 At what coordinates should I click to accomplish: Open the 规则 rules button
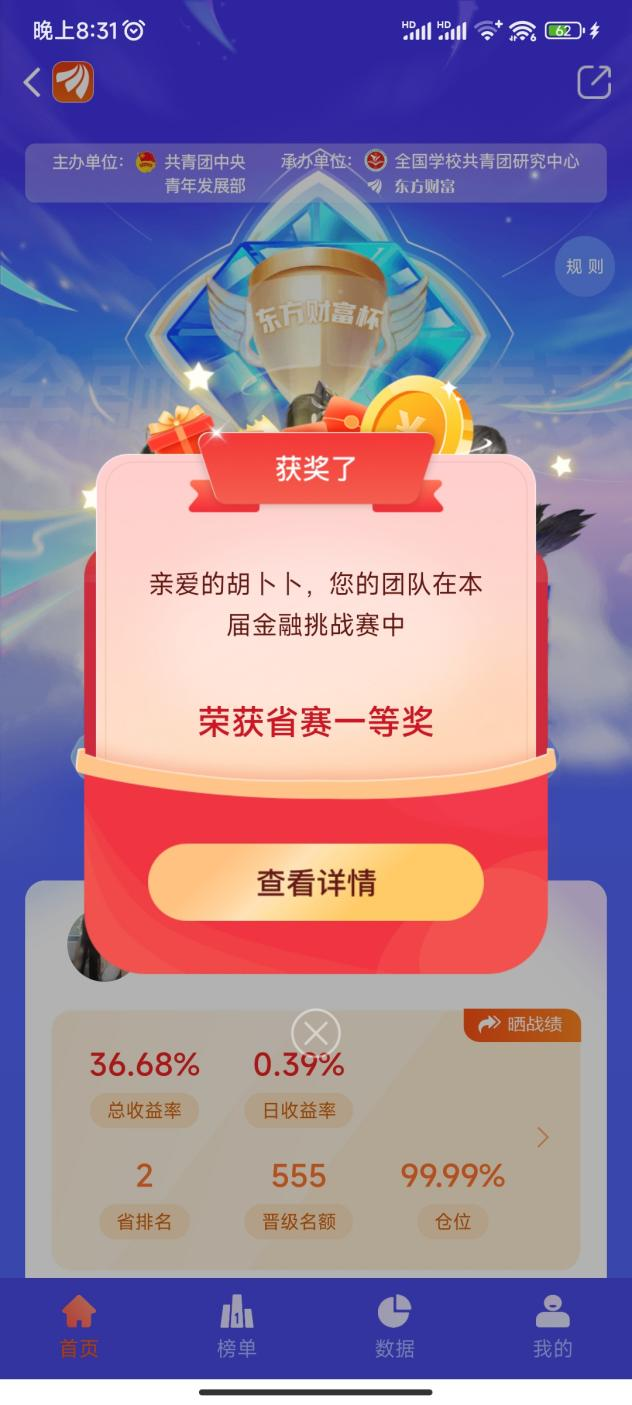point(585,267)
